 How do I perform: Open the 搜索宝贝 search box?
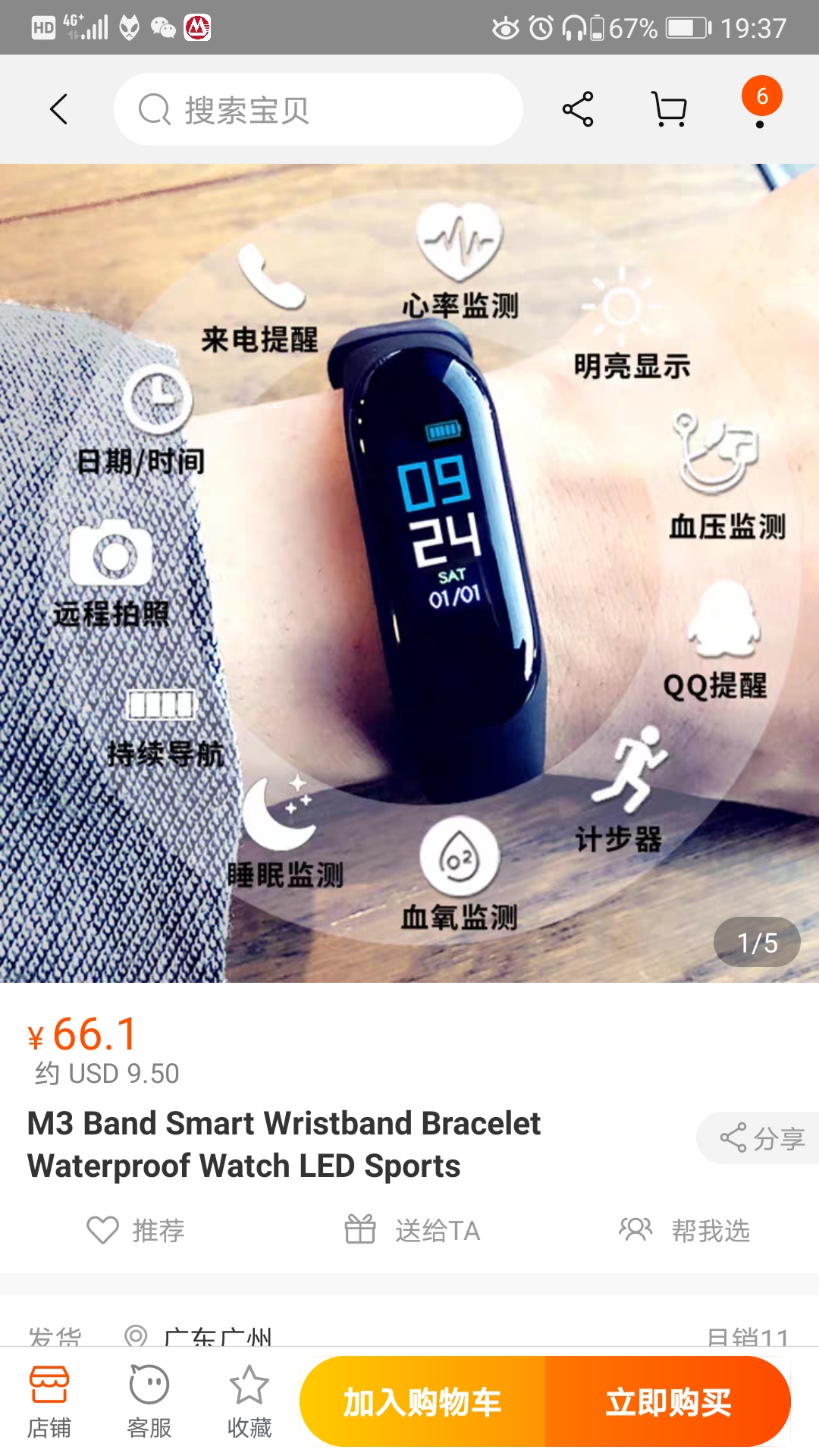318,109
